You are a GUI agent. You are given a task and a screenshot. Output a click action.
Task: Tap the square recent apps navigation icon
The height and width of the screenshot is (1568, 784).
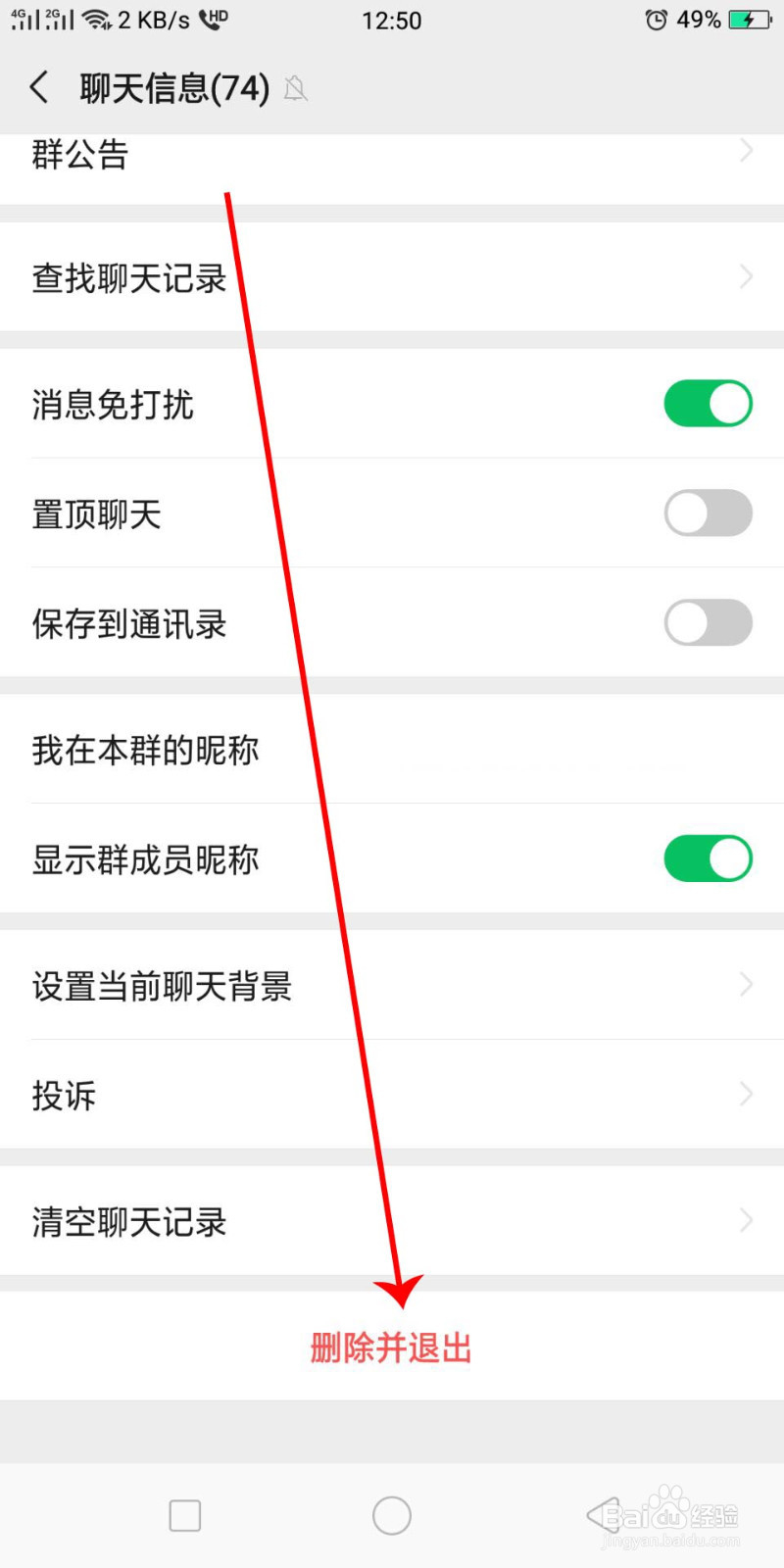pos(184,1514)
